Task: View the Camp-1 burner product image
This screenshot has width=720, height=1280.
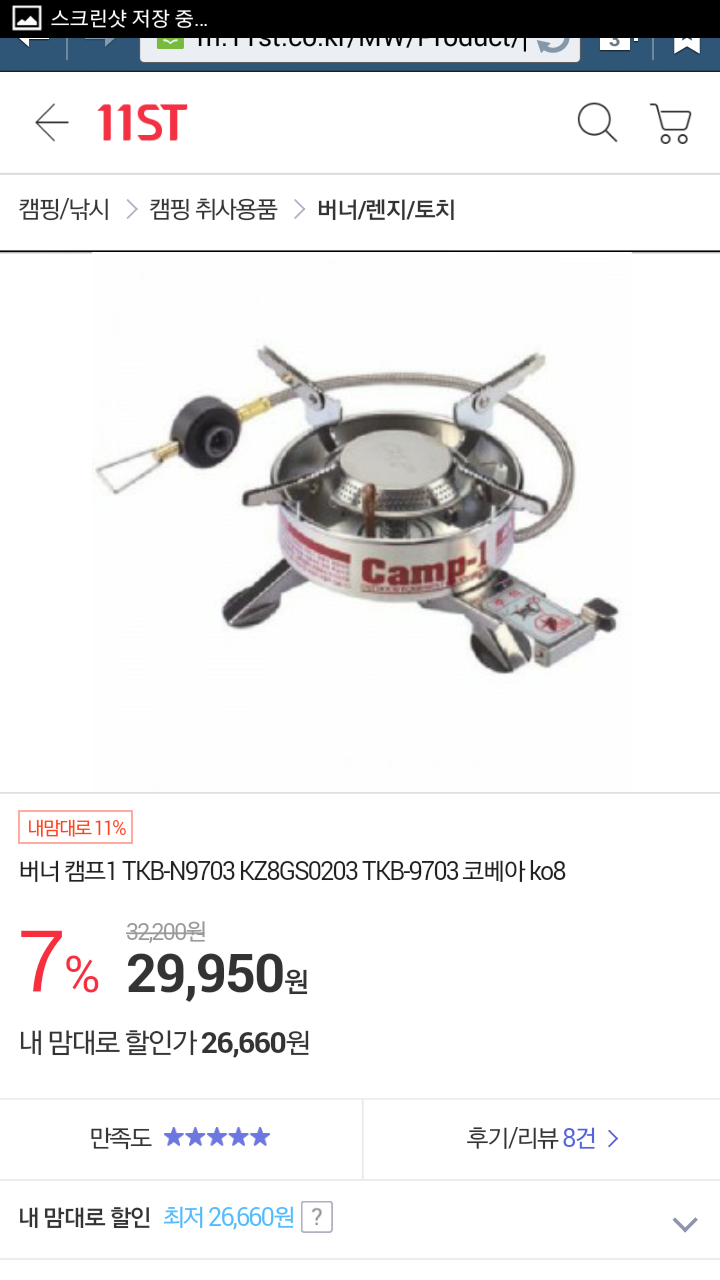Action: [362, 520]
